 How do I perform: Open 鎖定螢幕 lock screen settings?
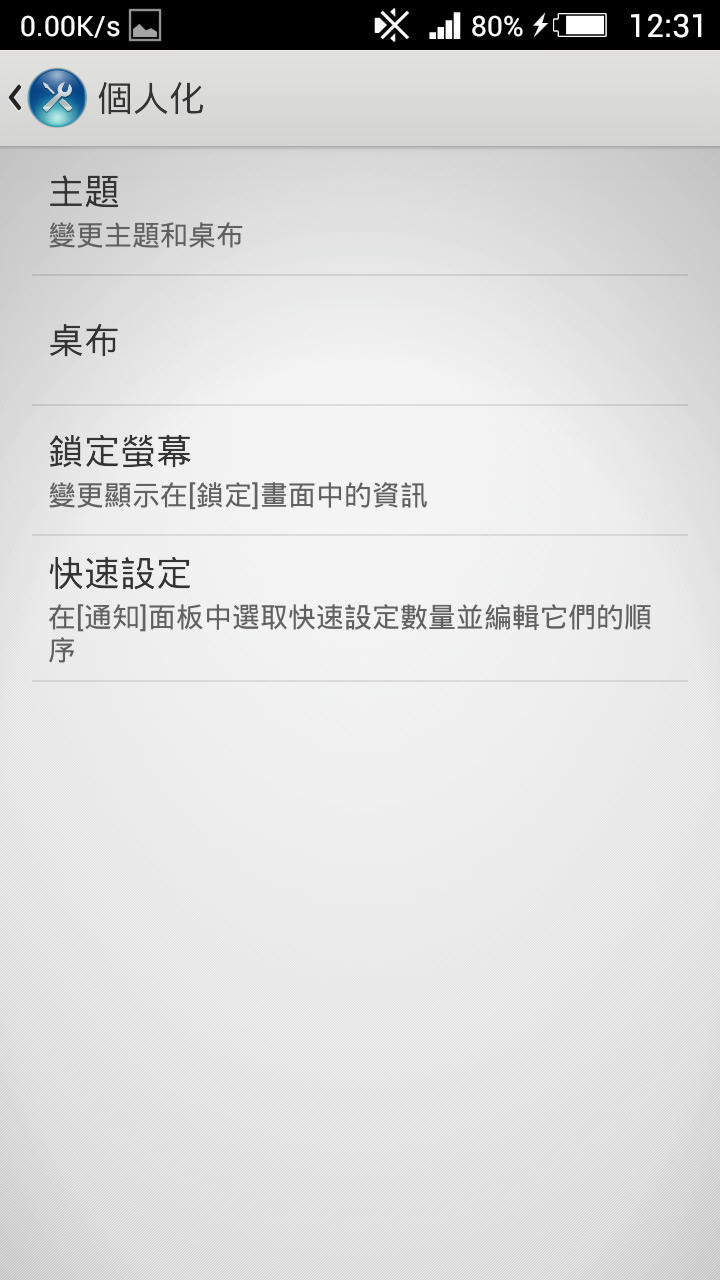coord(360,470)
